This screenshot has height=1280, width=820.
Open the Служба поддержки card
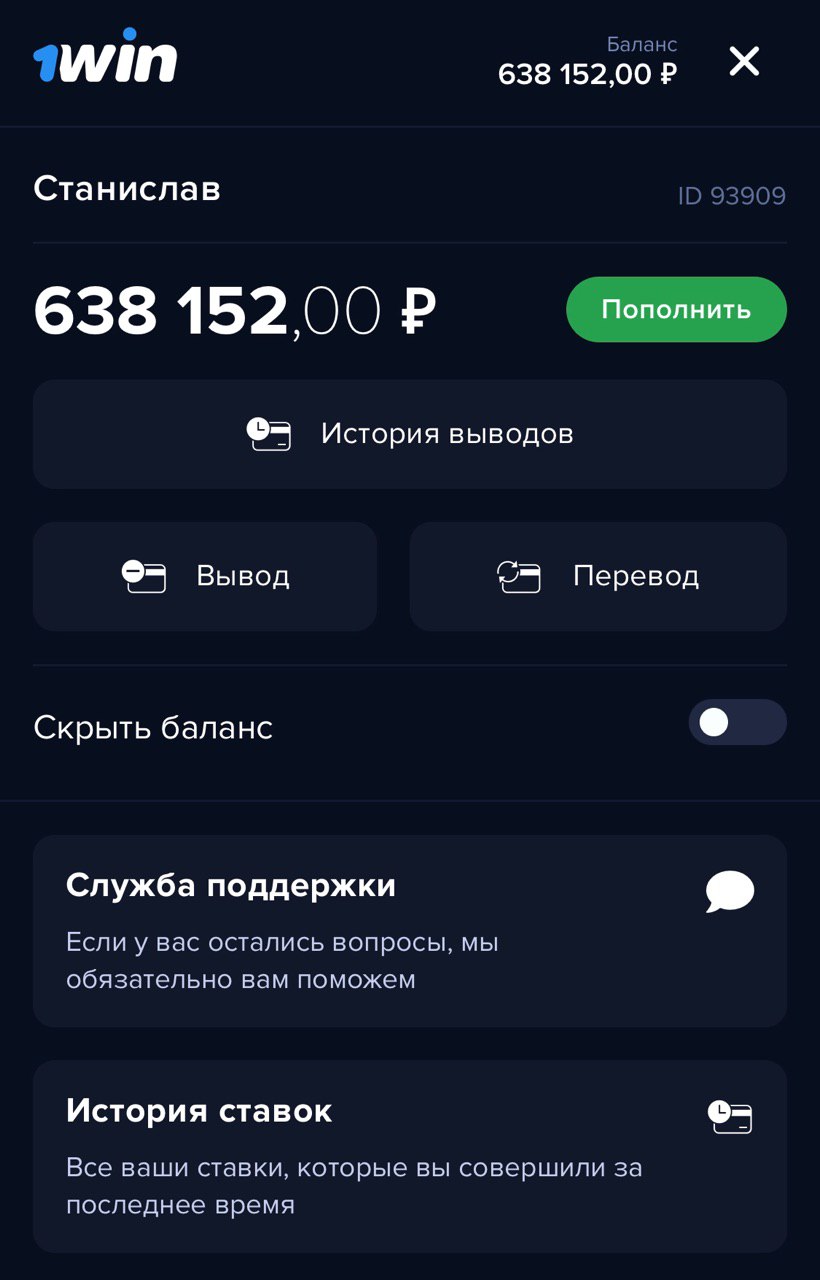(410, 930)
